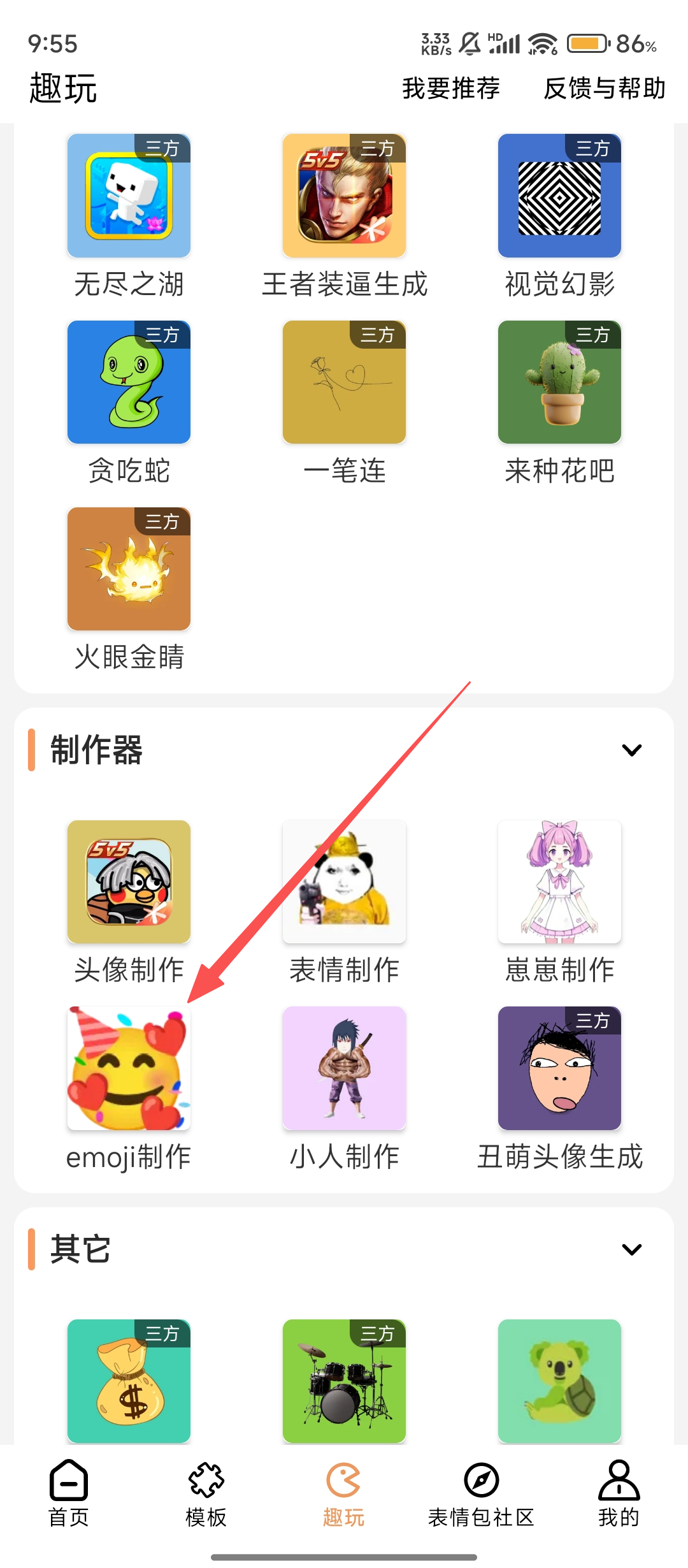Open the 表情包社区 tab

[481, 1493]
